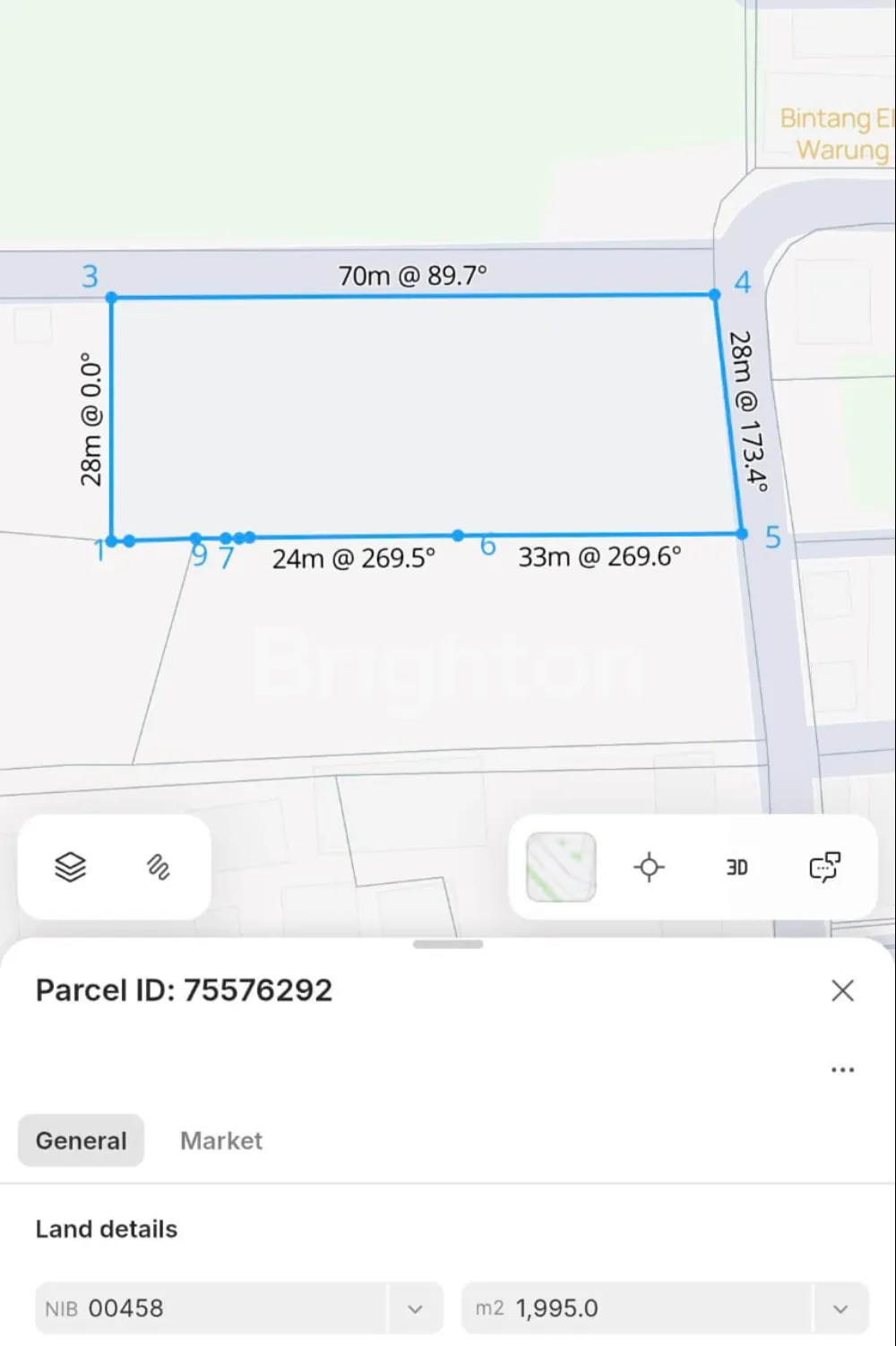Switch to the Market tab
896x1346 pixels.
tap(221, 1141)
